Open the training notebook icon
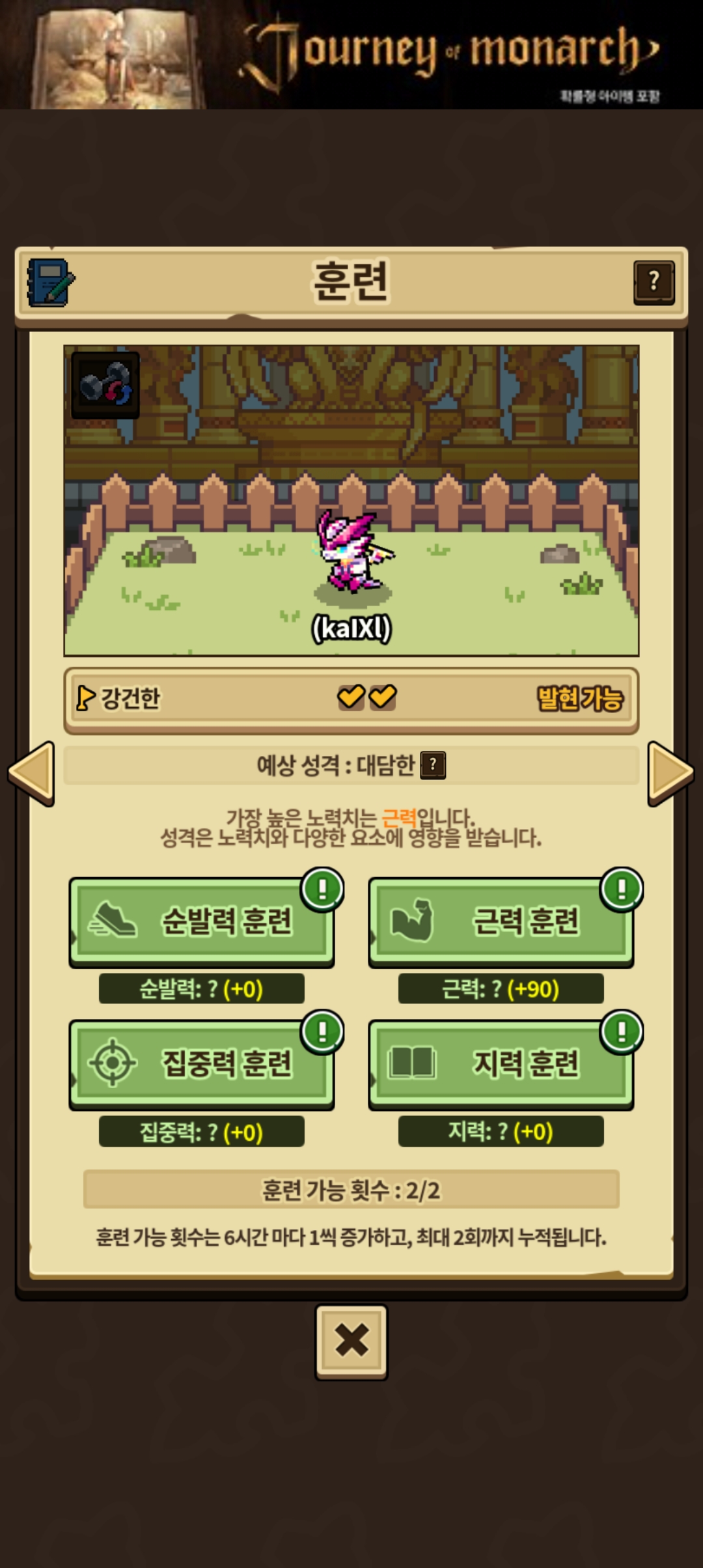 pos(50,283)
